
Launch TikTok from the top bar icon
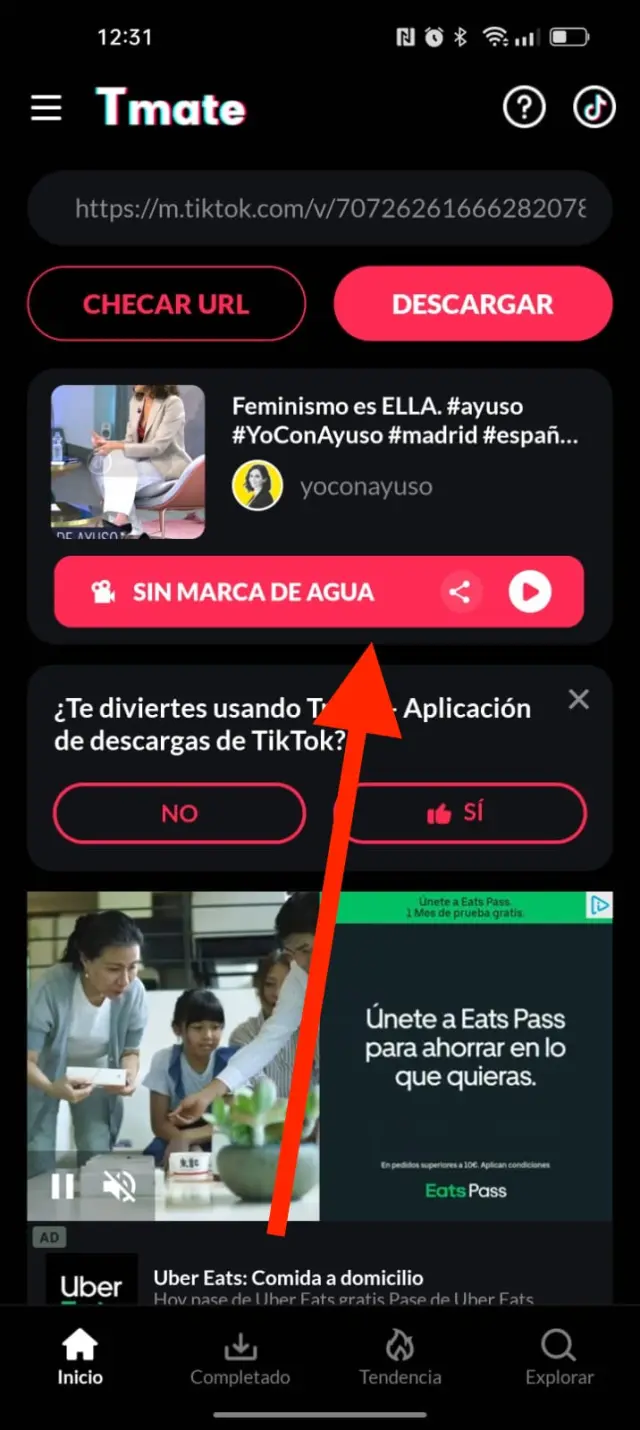tap(594, 108)
